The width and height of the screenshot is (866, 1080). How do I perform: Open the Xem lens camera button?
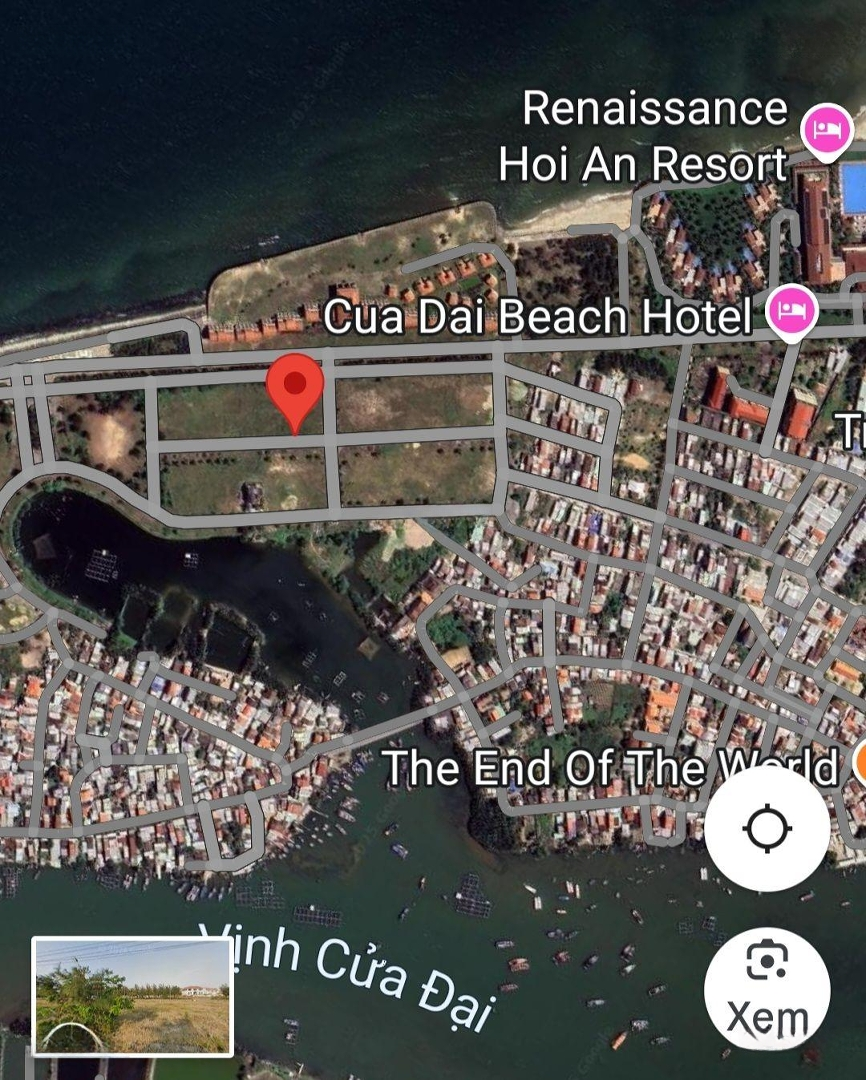tap(767, 989)
